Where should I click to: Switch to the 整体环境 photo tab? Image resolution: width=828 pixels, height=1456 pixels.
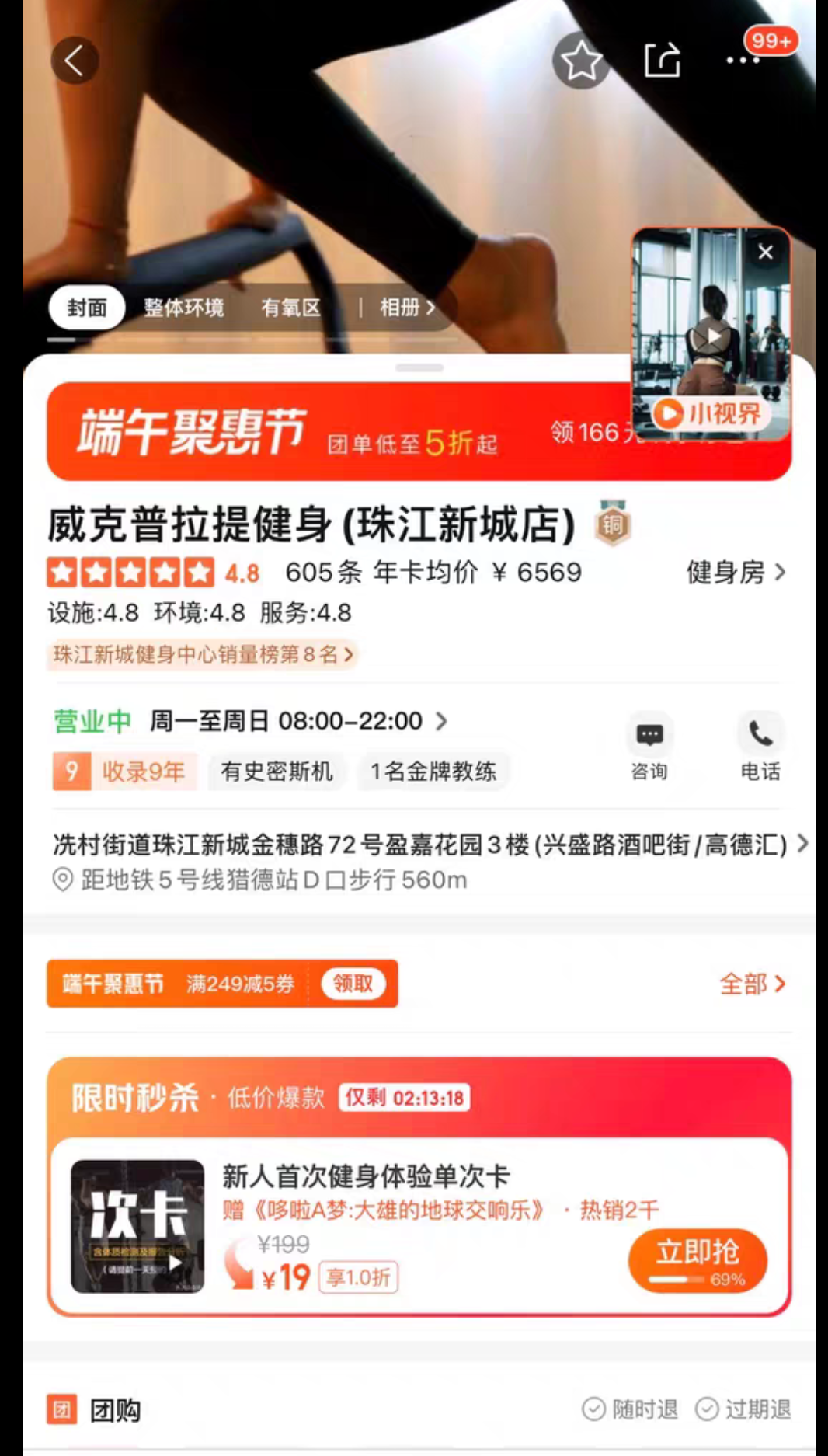[183, 308]
